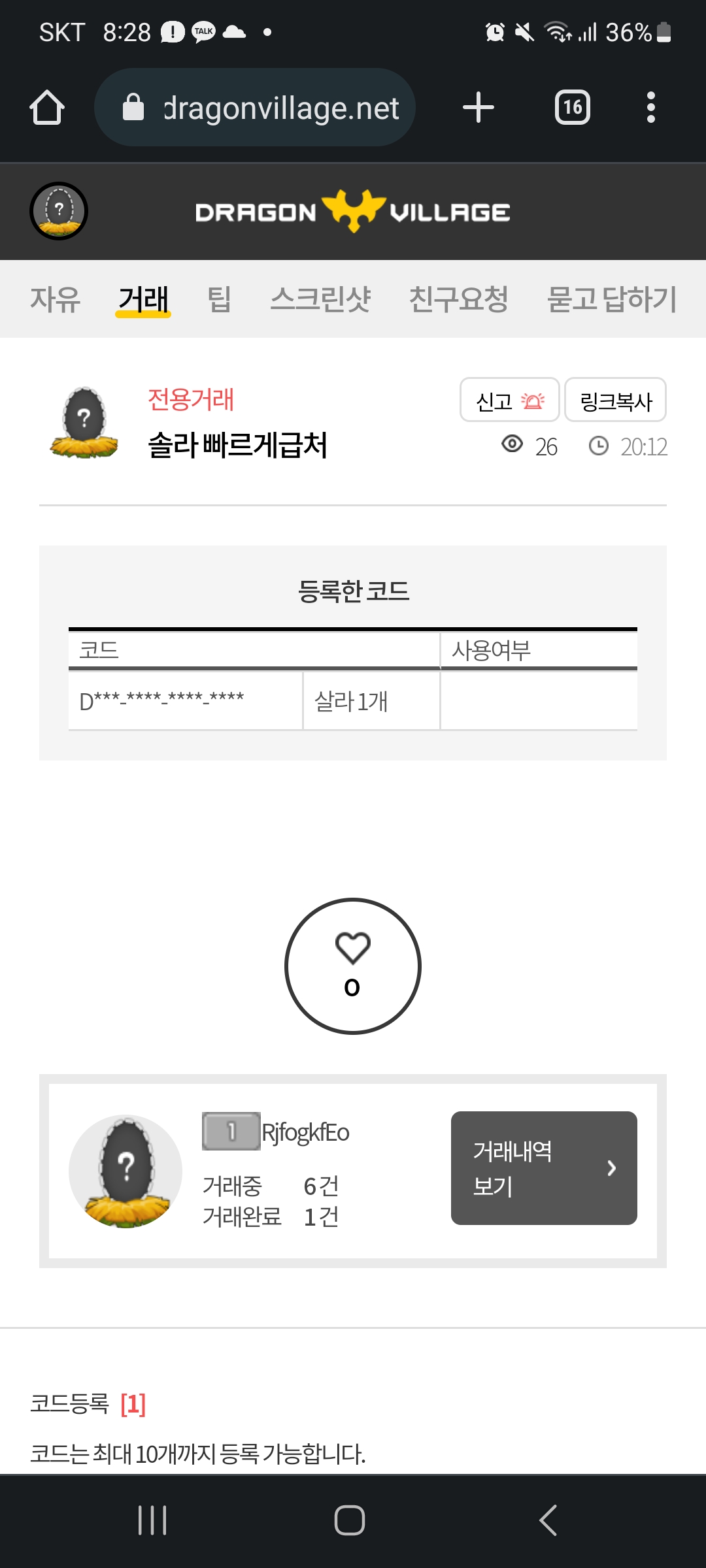706x1568 pixels.
Task: Go back using the system back button
Action: [548, 1520]
